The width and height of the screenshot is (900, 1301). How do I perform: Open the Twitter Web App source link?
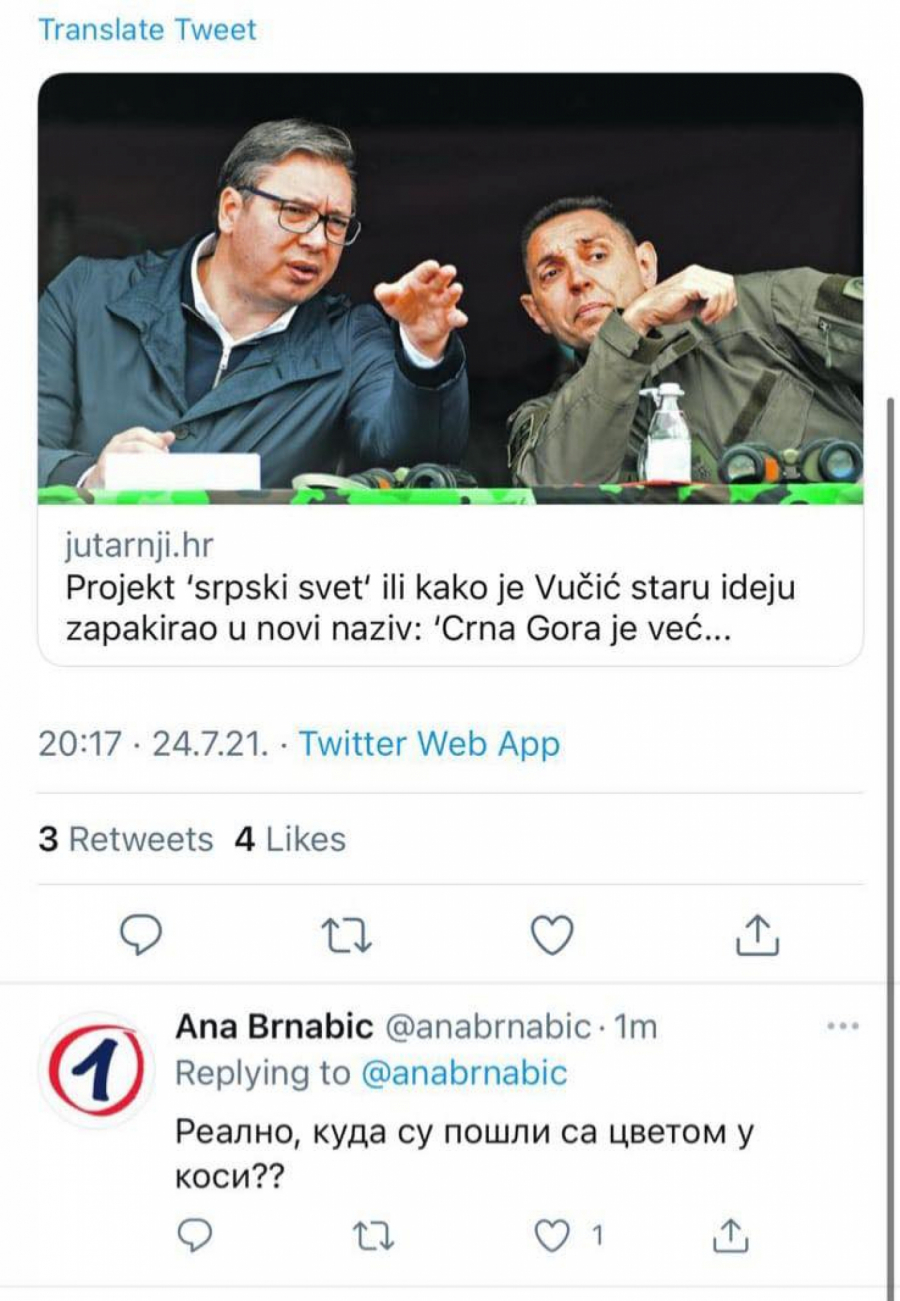pyautogui.click(x=429, y=744)
